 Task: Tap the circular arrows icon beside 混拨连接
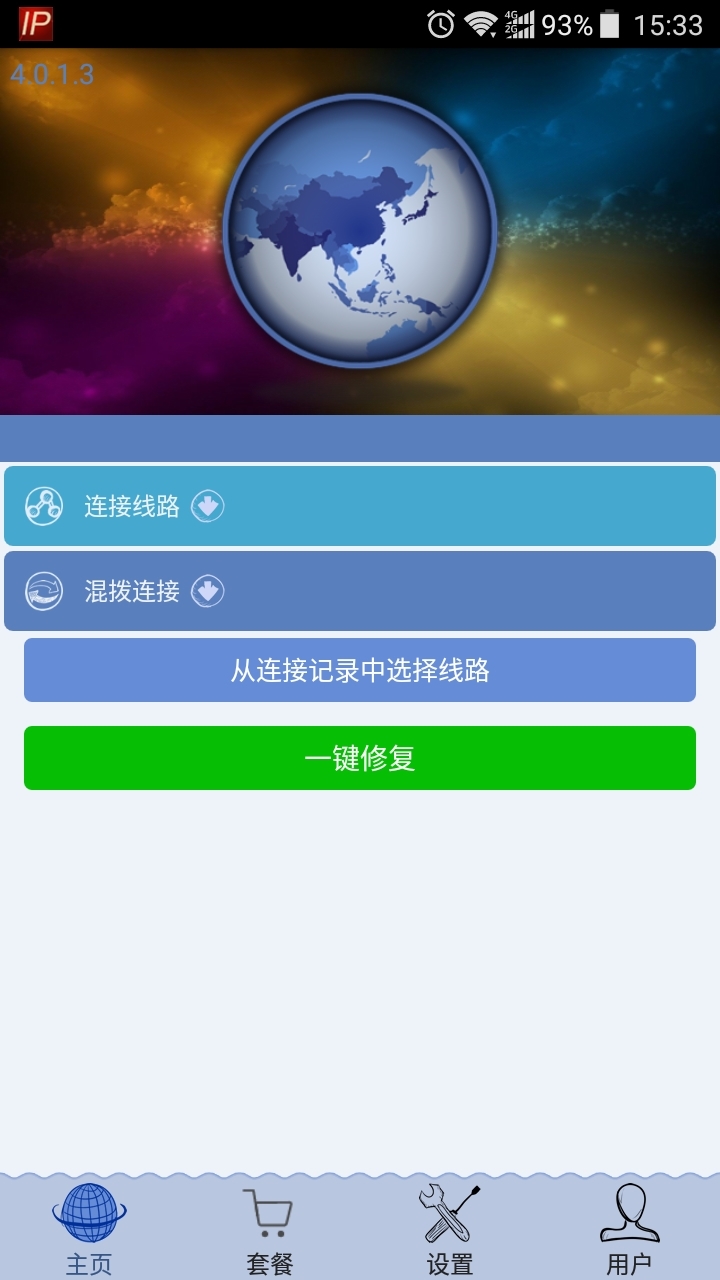coord(44,590)
